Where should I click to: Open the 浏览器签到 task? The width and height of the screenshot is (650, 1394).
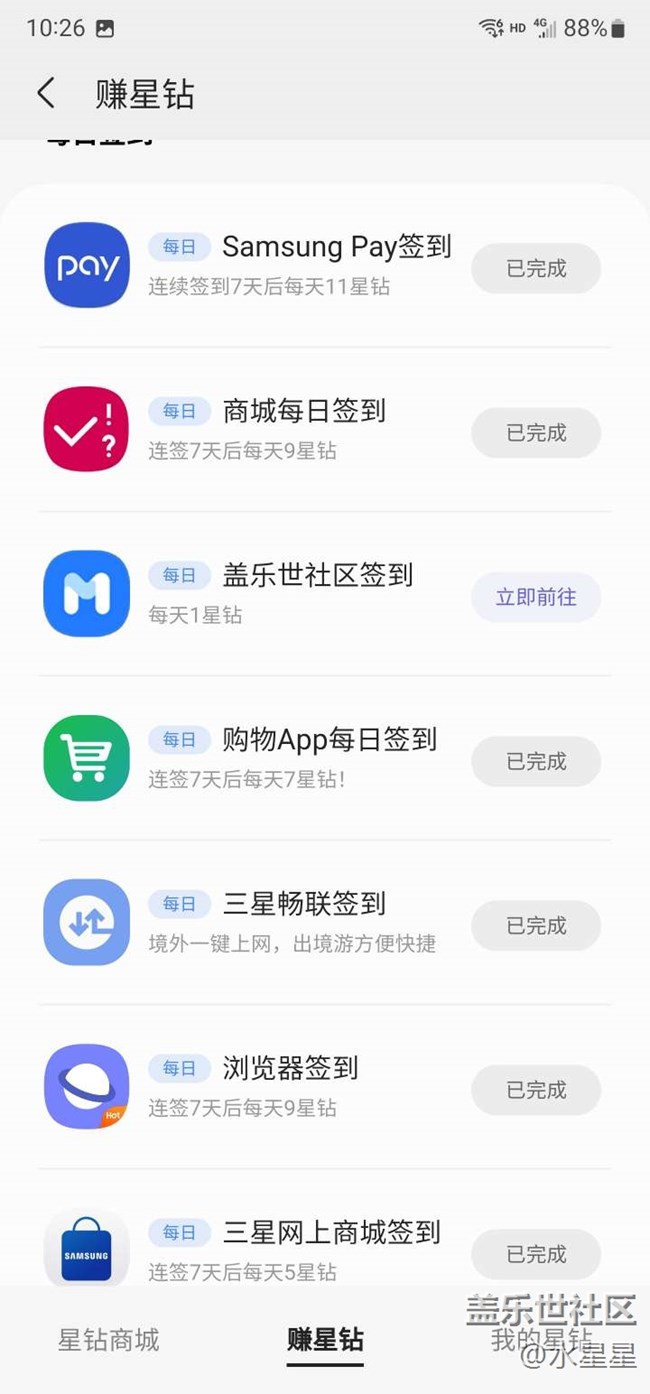(300, 1087)
